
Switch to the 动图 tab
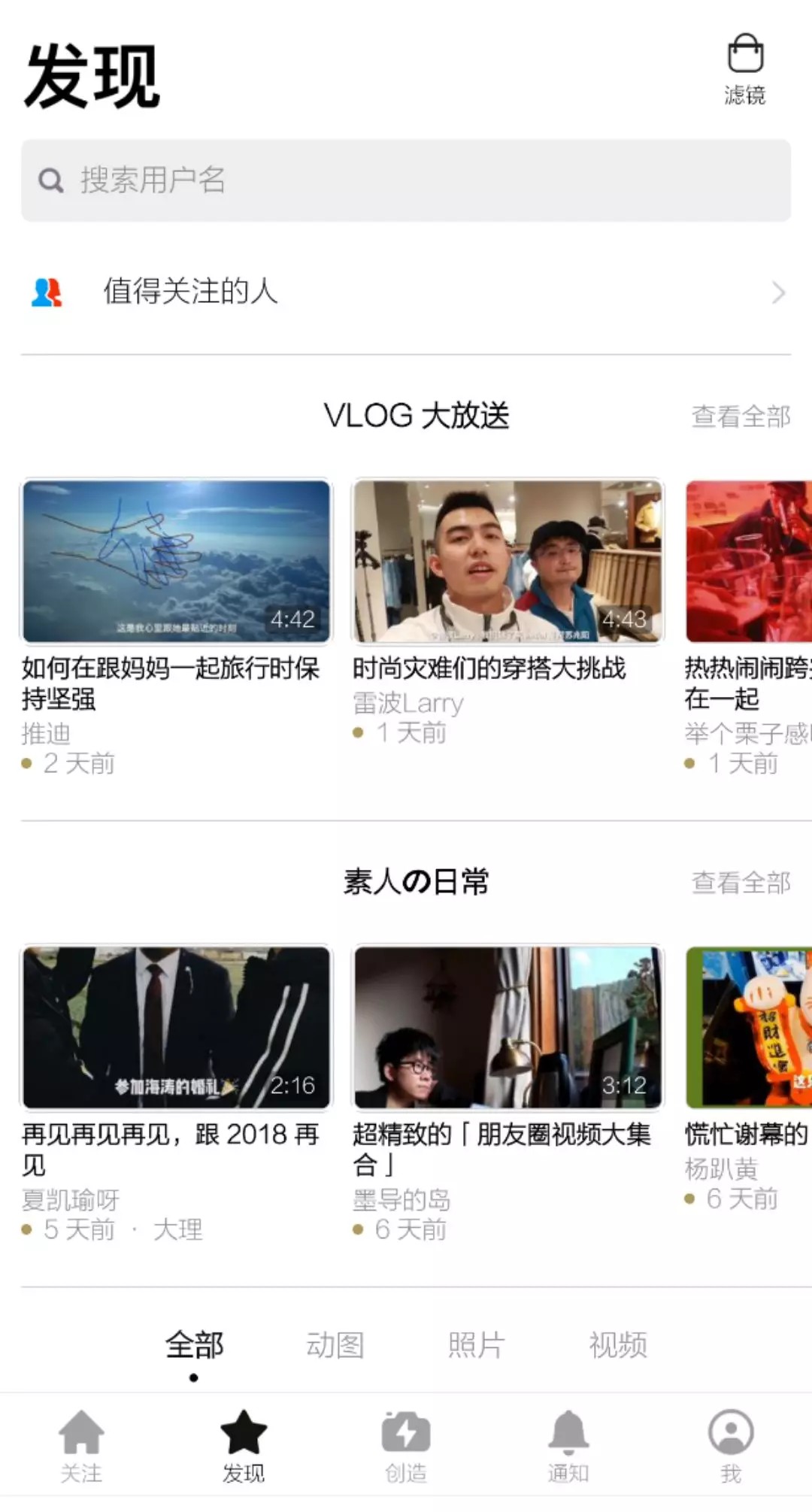pos(335,1346)
